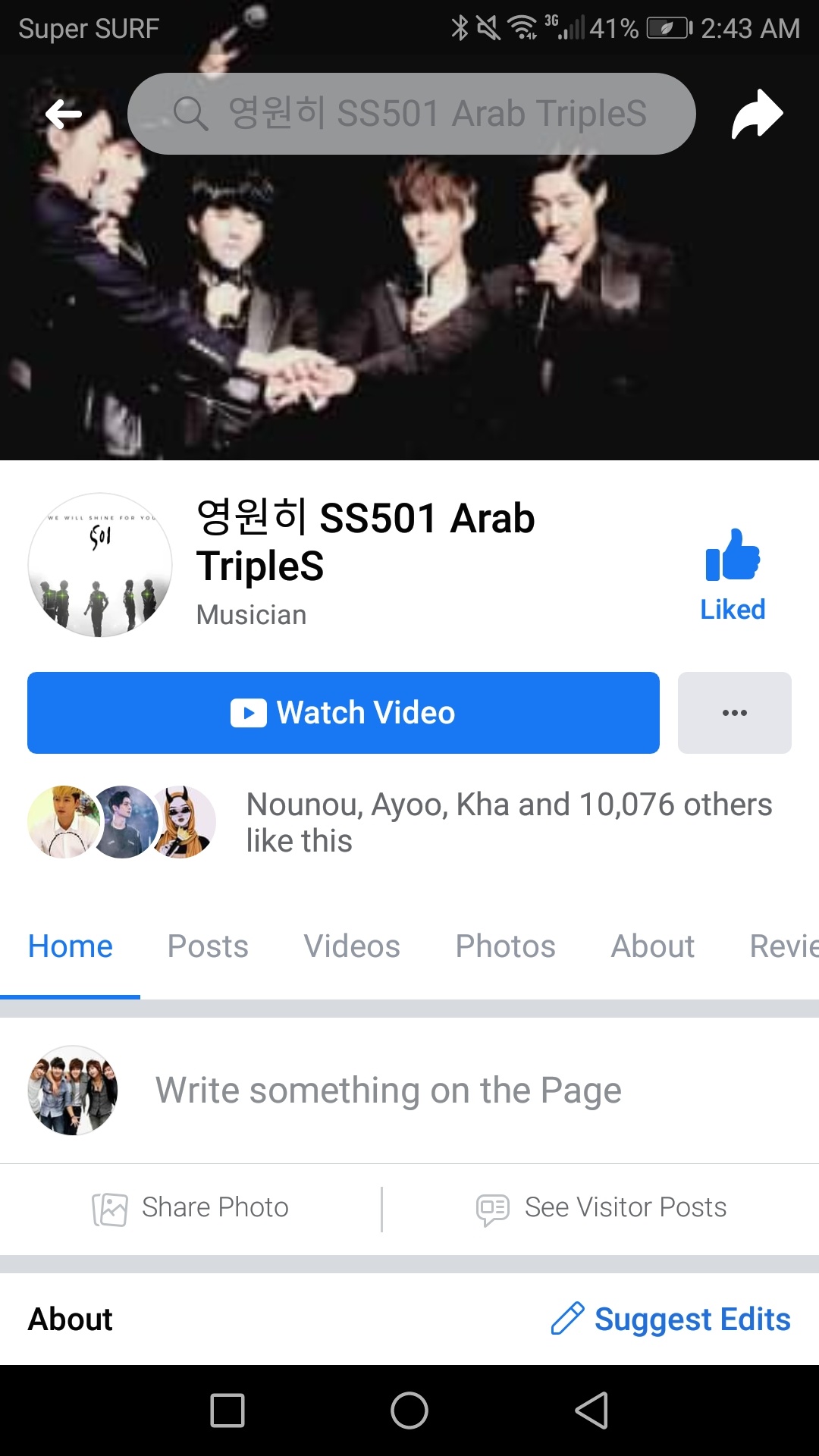Tap the Watch Video button
Viewport: 819px width, 1456px height.
click(343, 713)
